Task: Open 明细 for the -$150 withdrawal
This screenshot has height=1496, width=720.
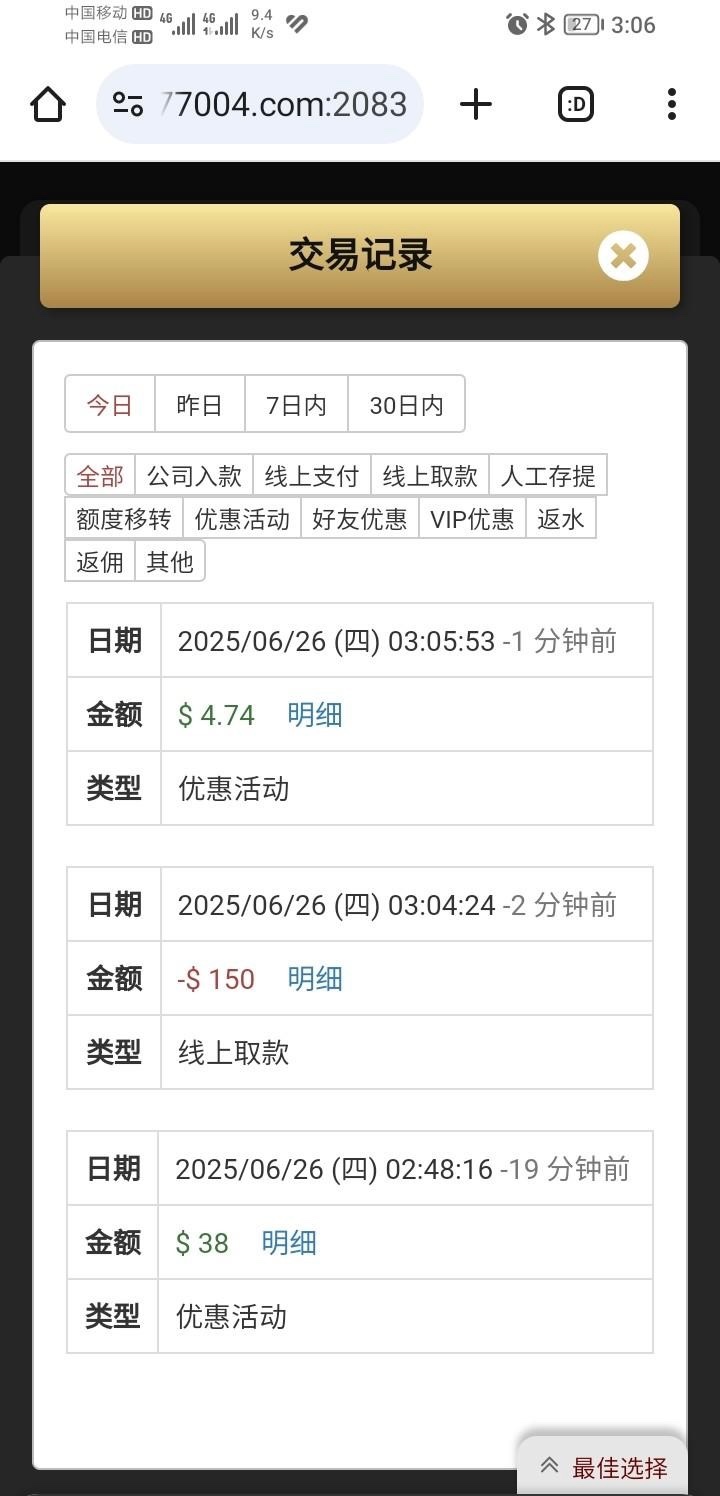Action: pyautogui.click(x=314, y=979)
